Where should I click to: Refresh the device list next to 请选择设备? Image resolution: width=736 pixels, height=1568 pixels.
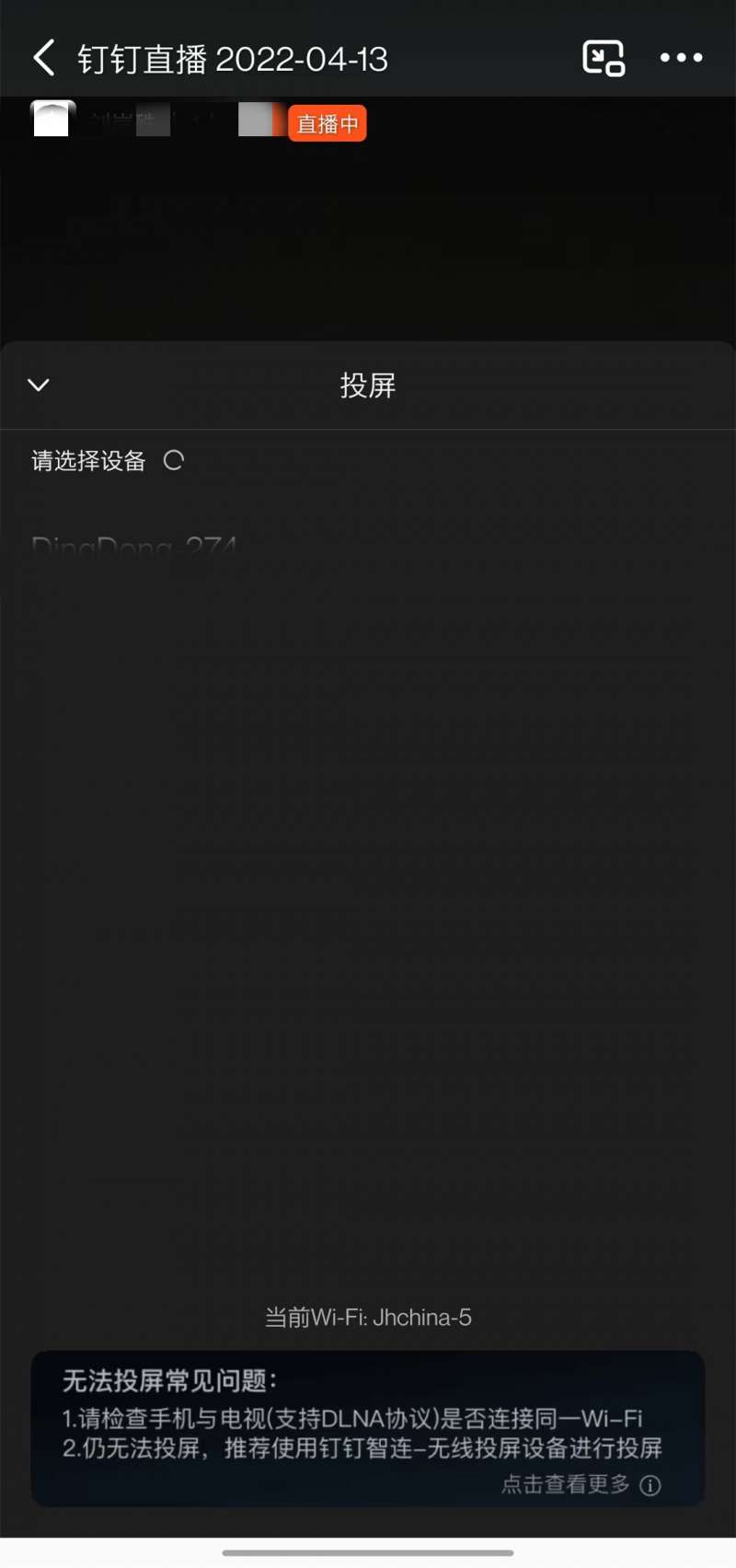click(173, 460)
